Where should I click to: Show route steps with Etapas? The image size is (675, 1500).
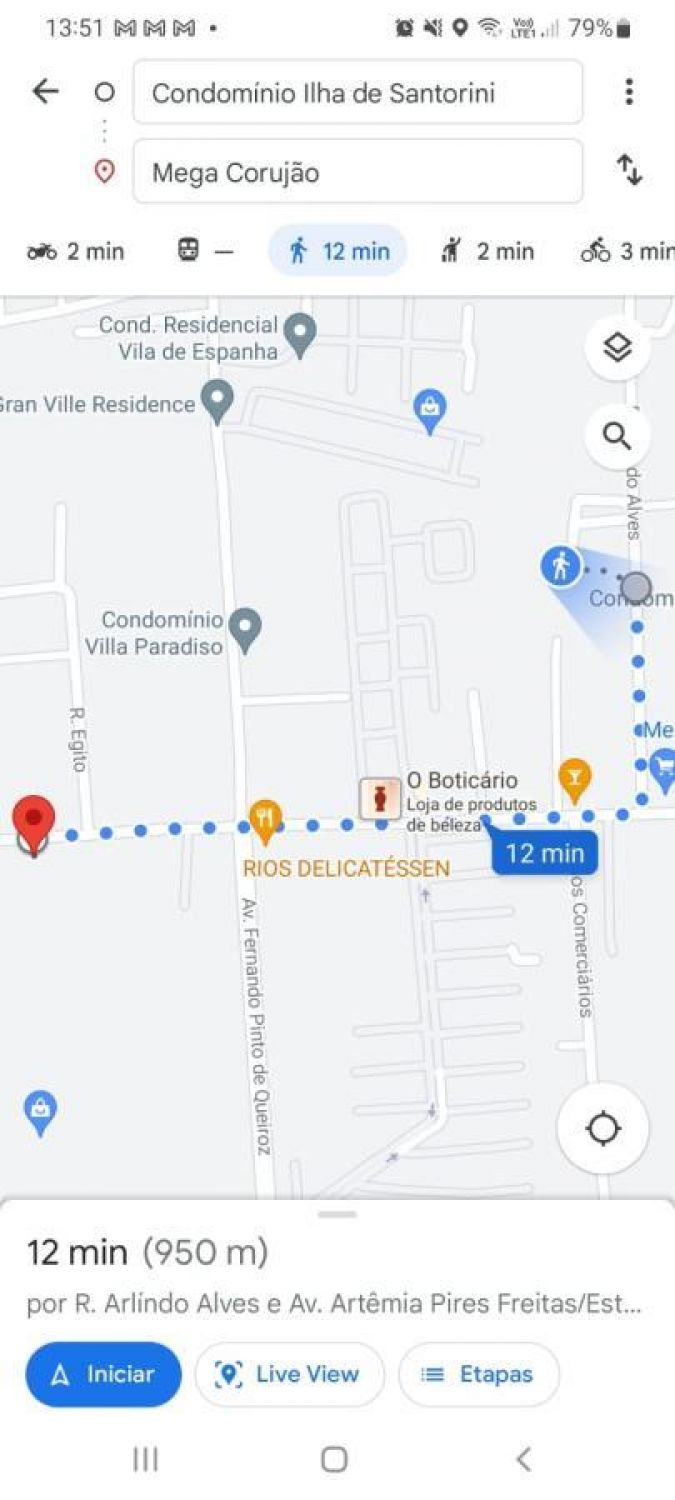(x=478, y=1374)
